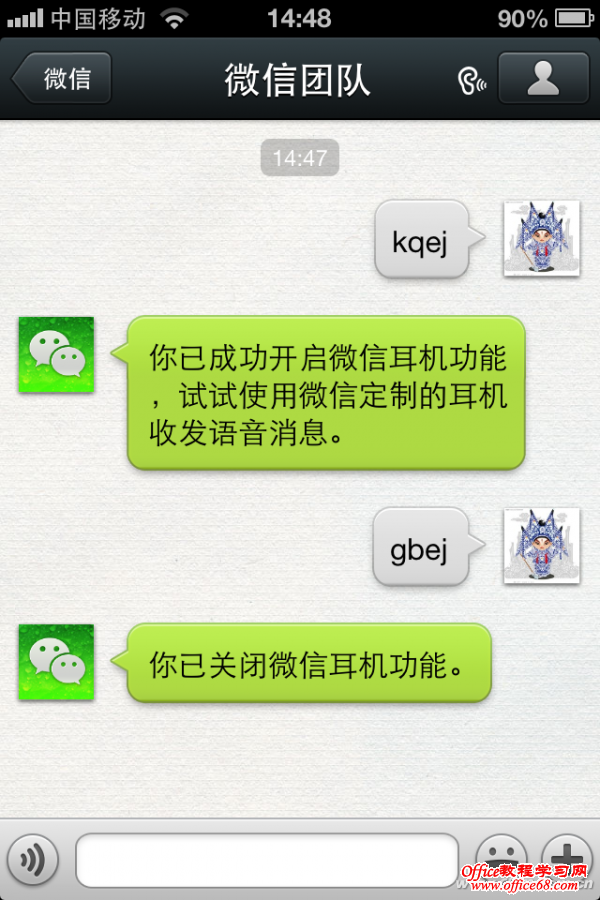Tap your avatar beside the kqej message
This screenshot has width=600, height=900.
541,238
